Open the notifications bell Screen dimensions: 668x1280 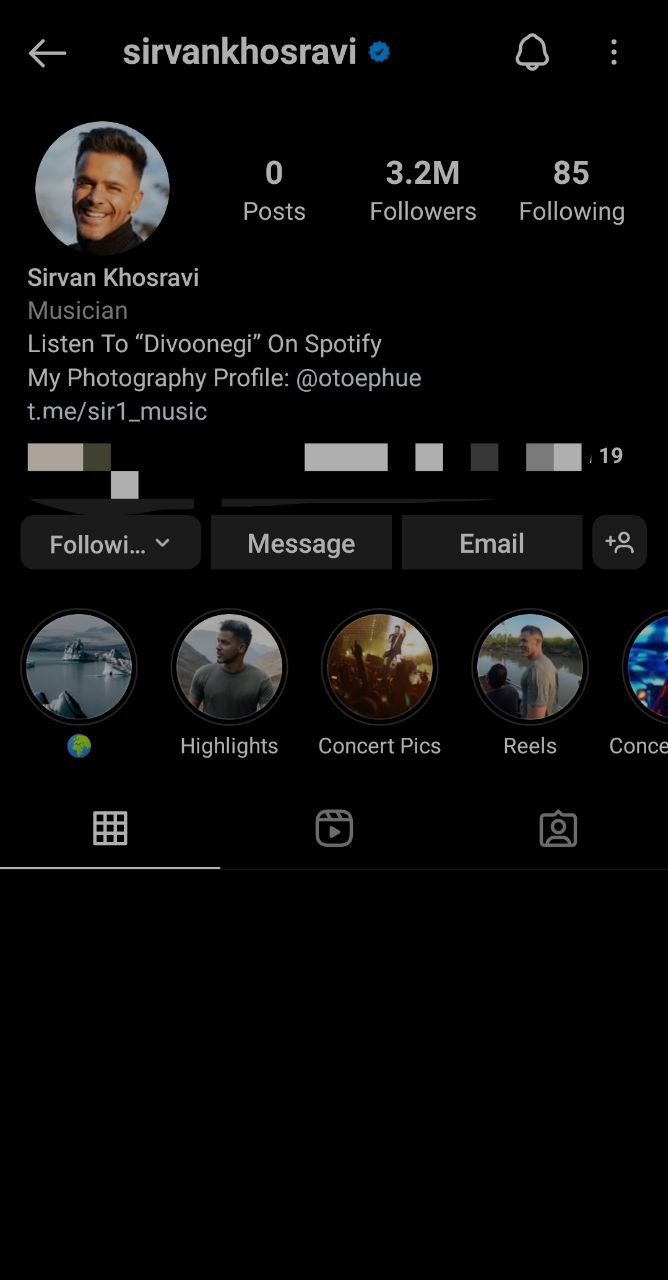pyautogui.click(x=532, y=52)
